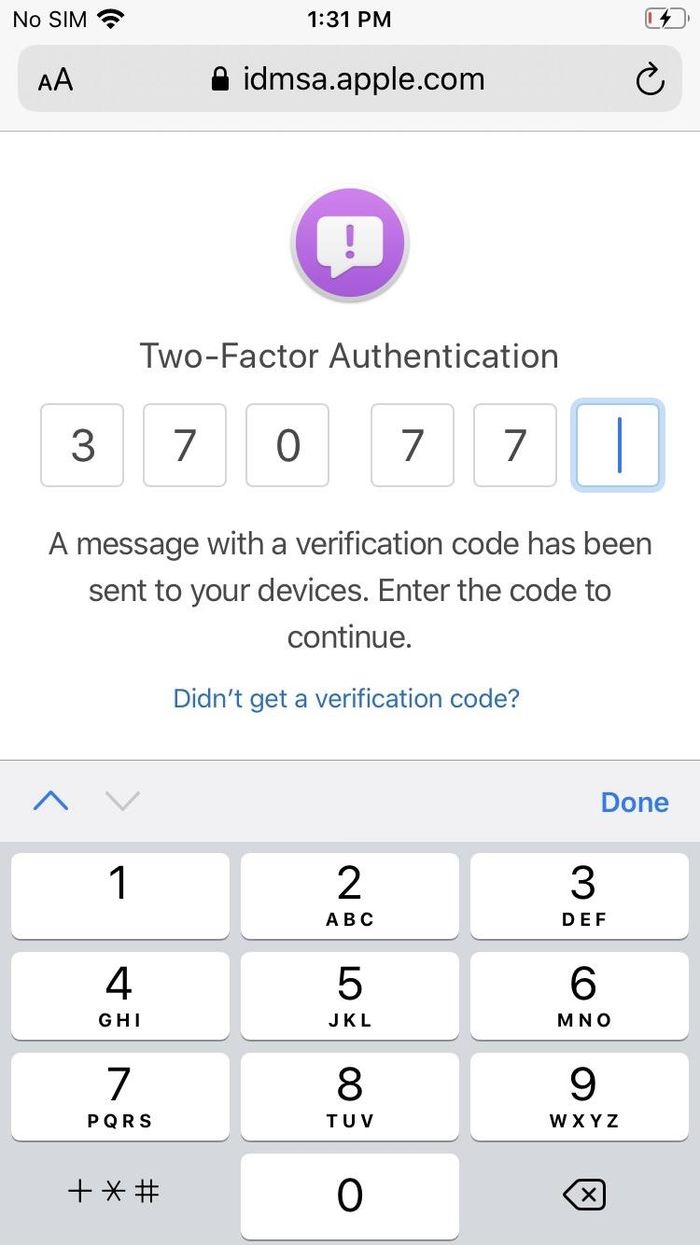Image resolution: width=700 pixels, height=1245 pixels.
Task: Tap the idmsa.apple.com address bar
Action: [x=350, y=80]
